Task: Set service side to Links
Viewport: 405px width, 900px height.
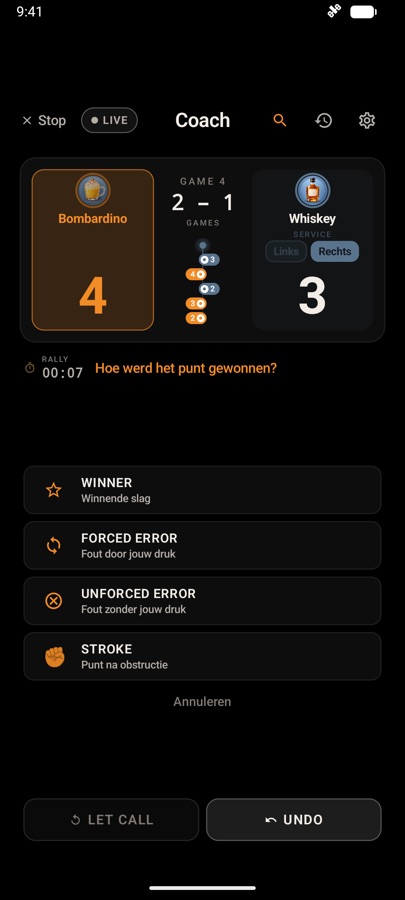Action: 286,251
